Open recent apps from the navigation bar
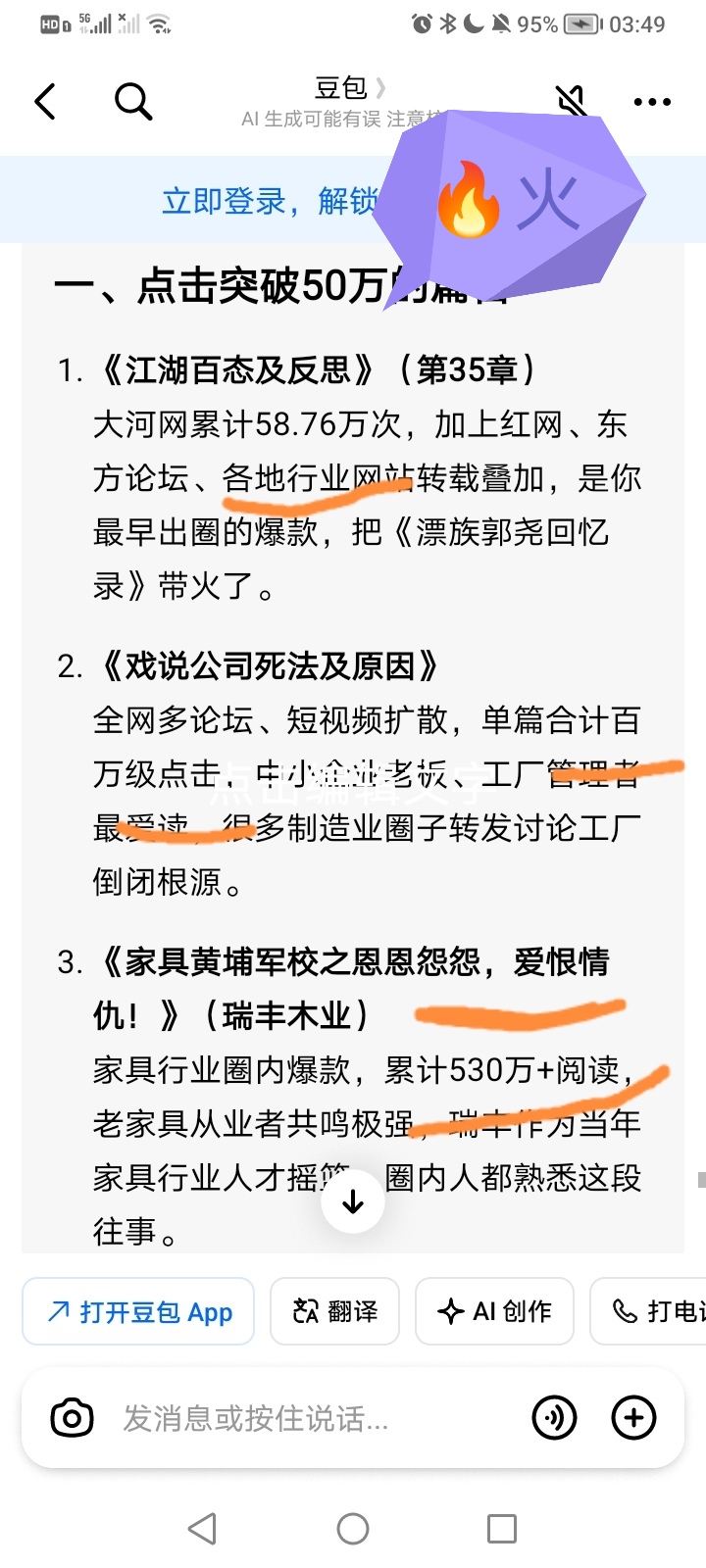Image resolution: width=706 pixels, height=1568 pixels. click(x=502, y=1529)
